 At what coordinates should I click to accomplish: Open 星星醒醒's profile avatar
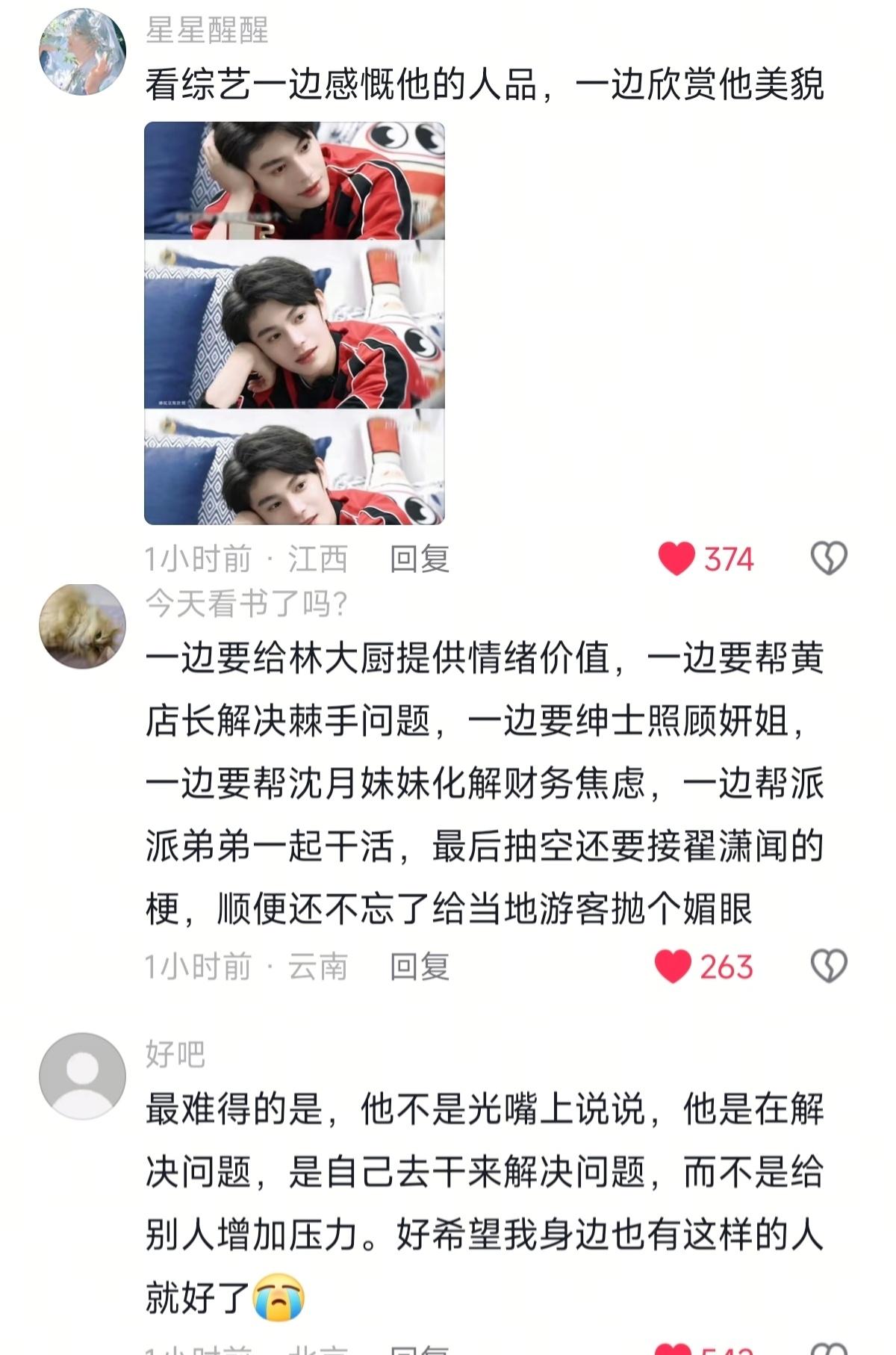click(x=82, y=52)
